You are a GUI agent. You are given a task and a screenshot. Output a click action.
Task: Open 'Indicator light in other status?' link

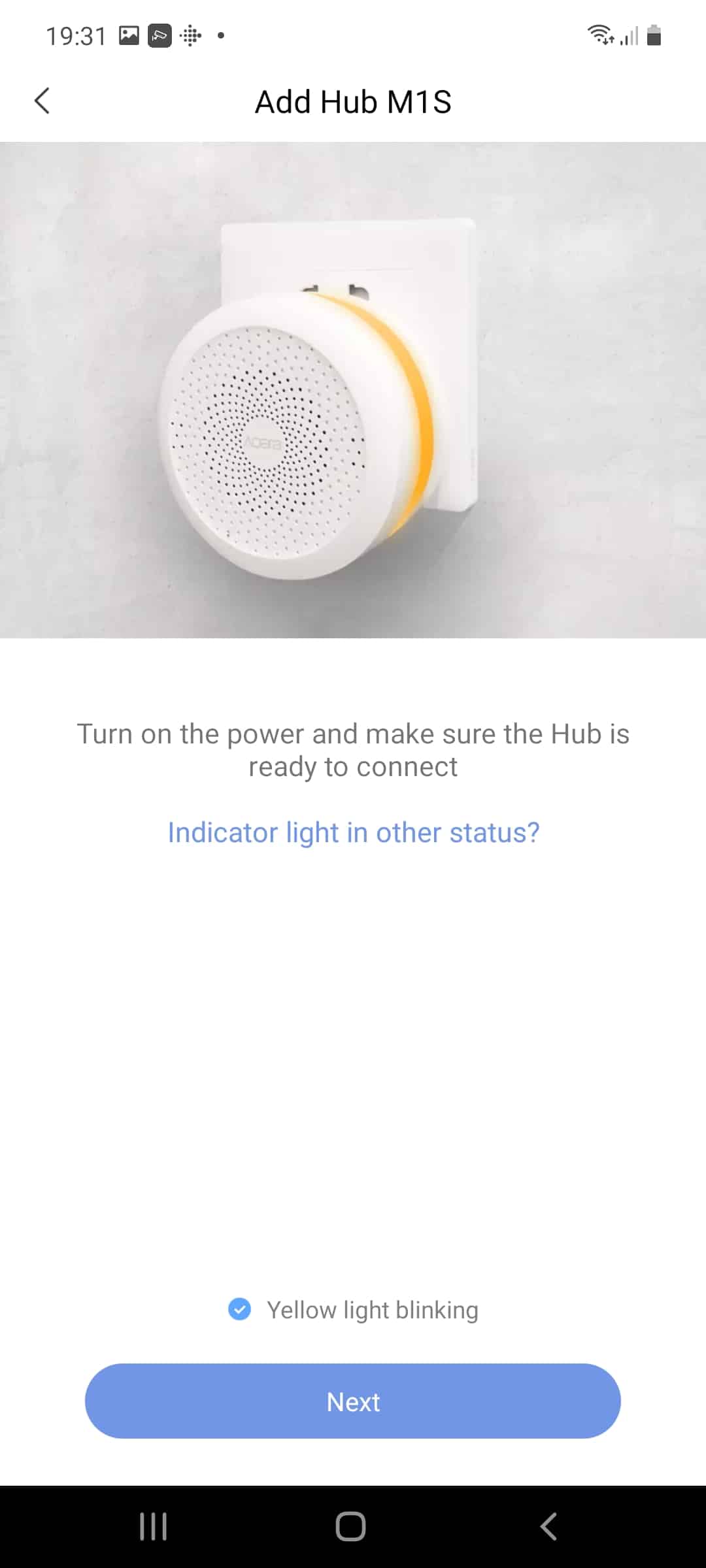pyautogui.click(x=353, y=832)
